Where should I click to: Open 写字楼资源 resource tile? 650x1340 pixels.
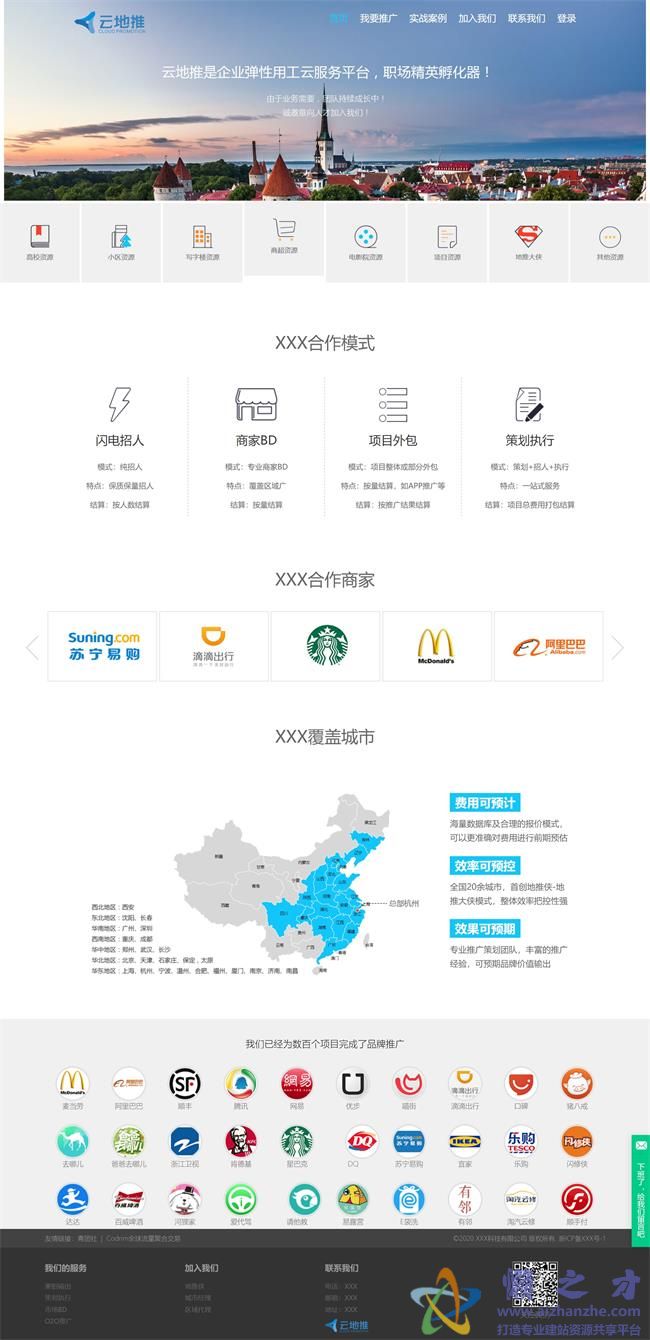[x=202, y=243]
